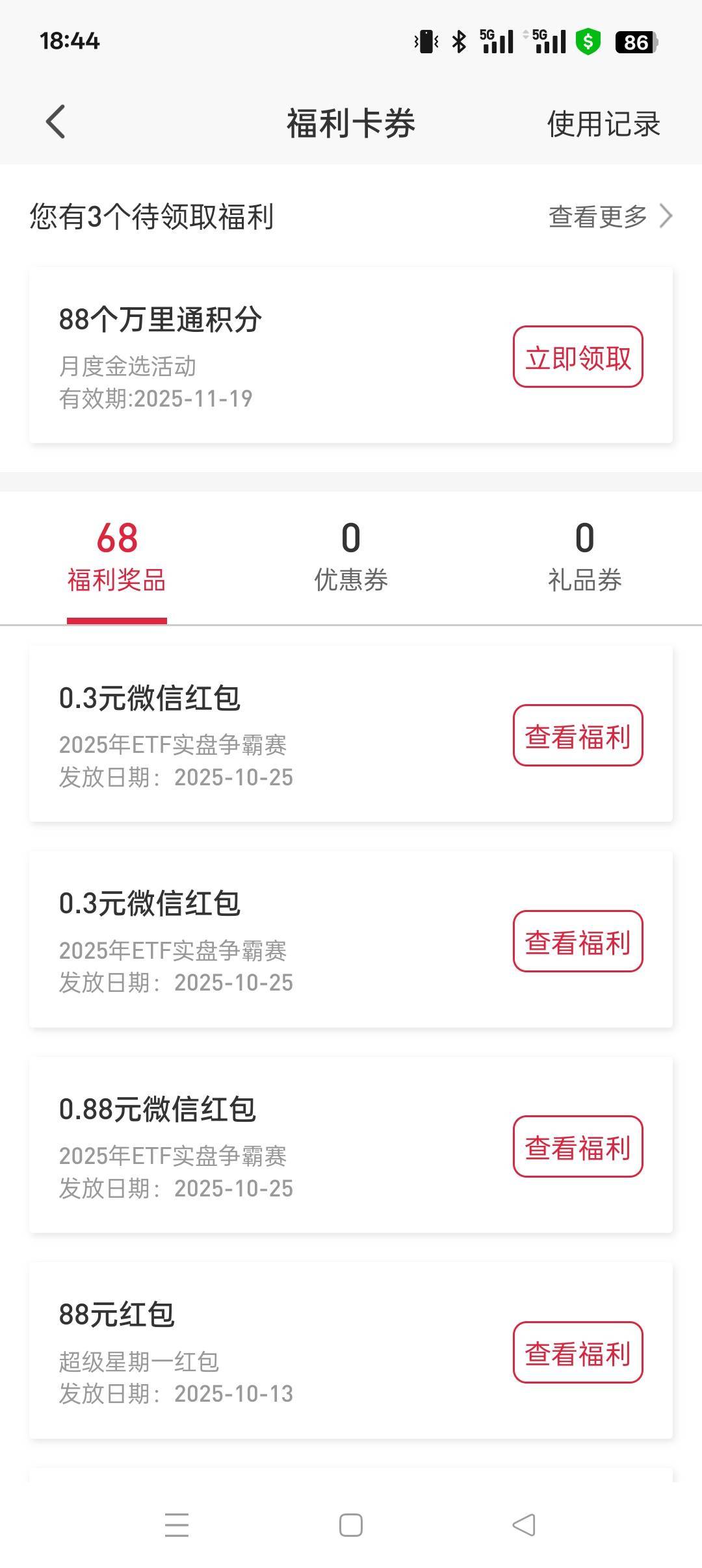Viewport: 702px width, 1568px height.
Task: Go back using the top-left arrow
Action: (56, 122)
